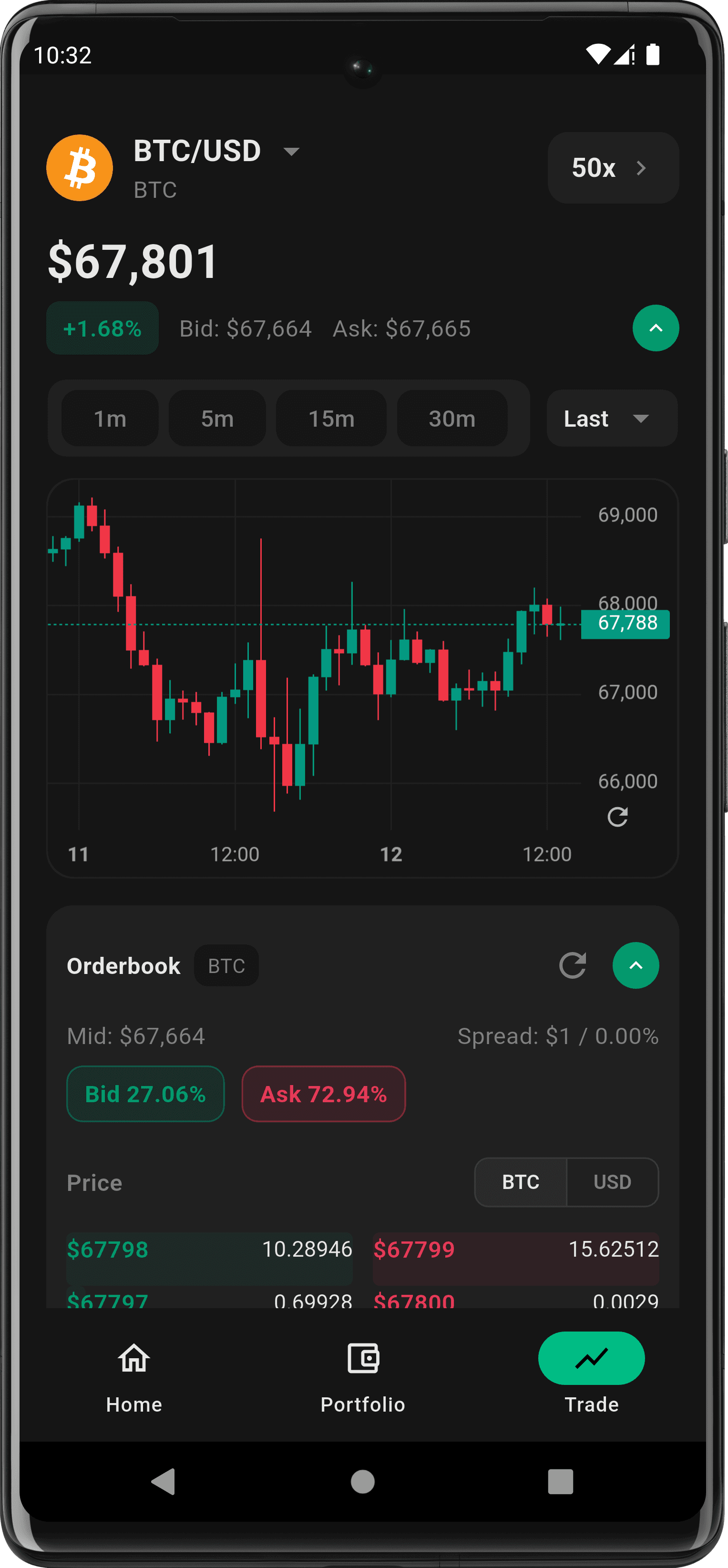Collapse the Orderbook panel
This screenshot has height=1568, width=728.
(636, 965)
